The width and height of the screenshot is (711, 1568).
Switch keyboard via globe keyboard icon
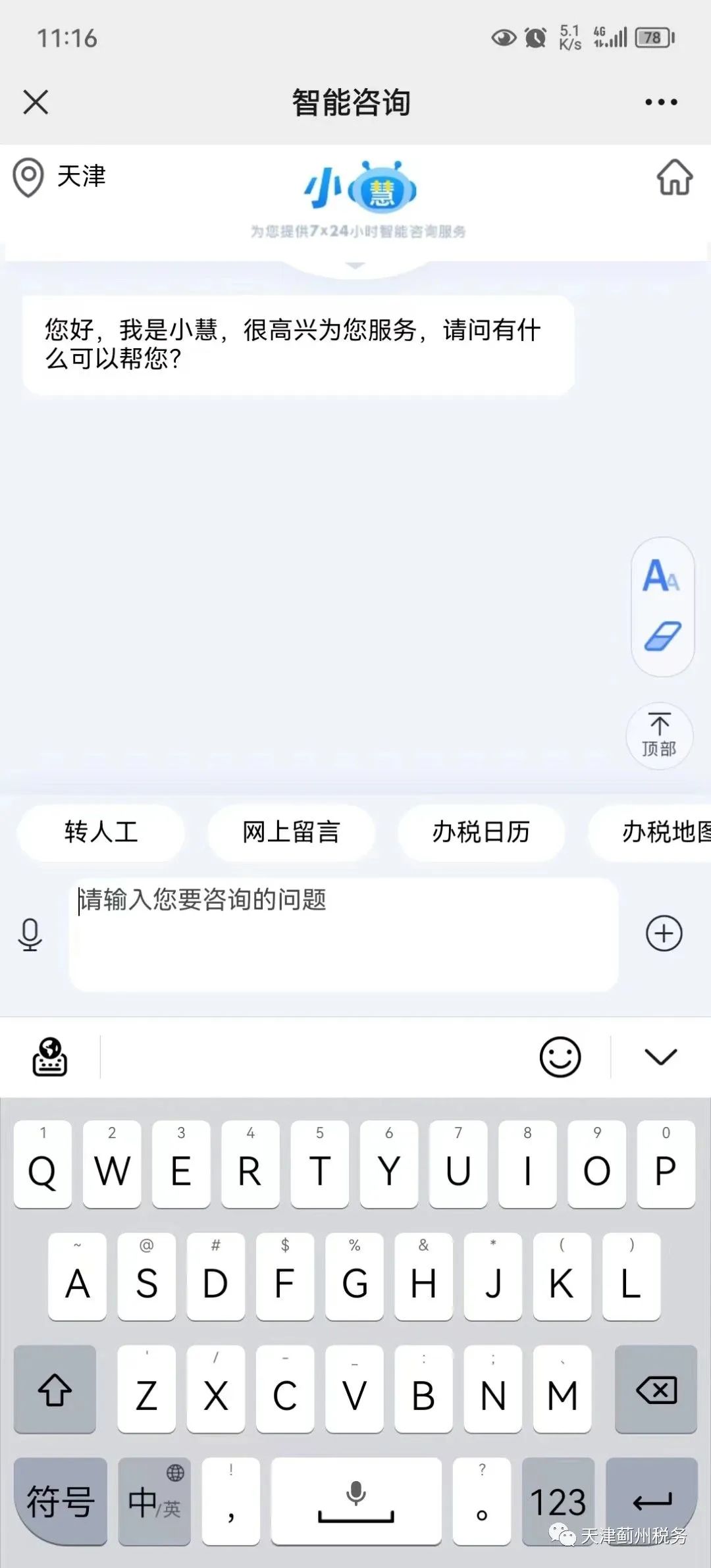(x=50, y=1057)
